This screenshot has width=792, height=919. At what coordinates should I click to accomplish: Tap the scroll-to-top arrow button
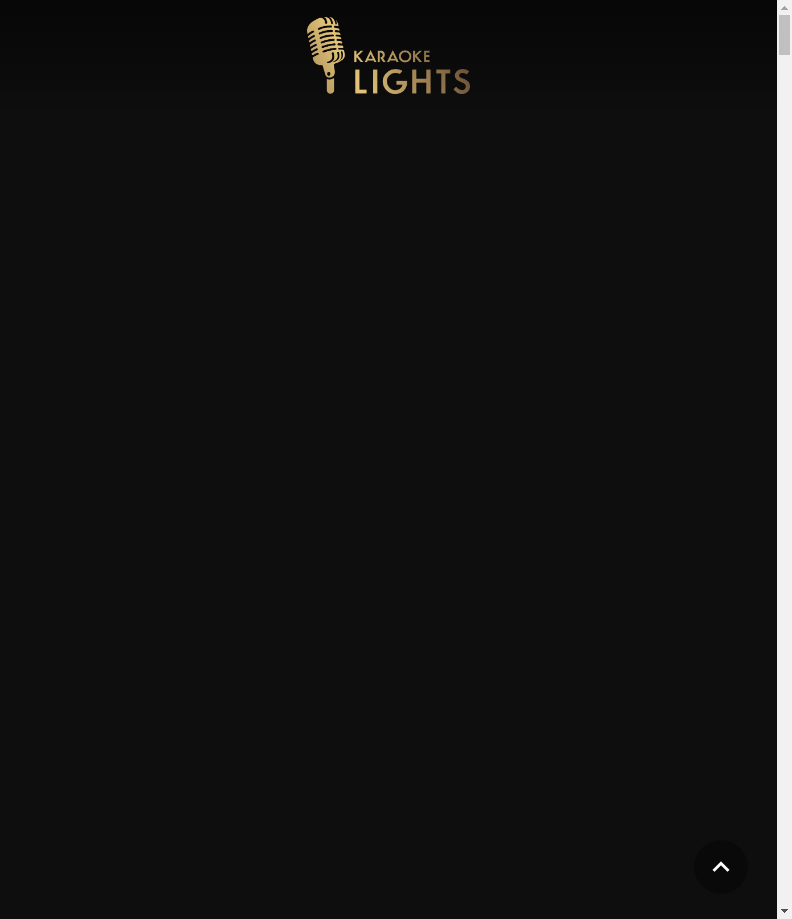[721, 867]
